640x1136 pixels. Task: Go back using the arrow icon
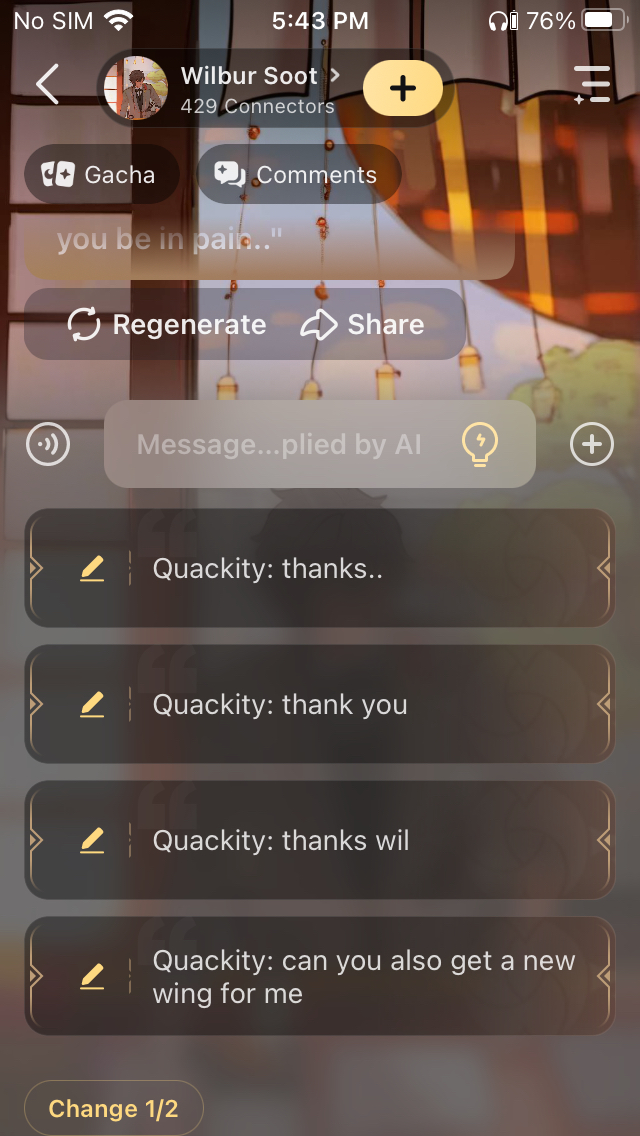pyautogui.click(x=47, y=85)
